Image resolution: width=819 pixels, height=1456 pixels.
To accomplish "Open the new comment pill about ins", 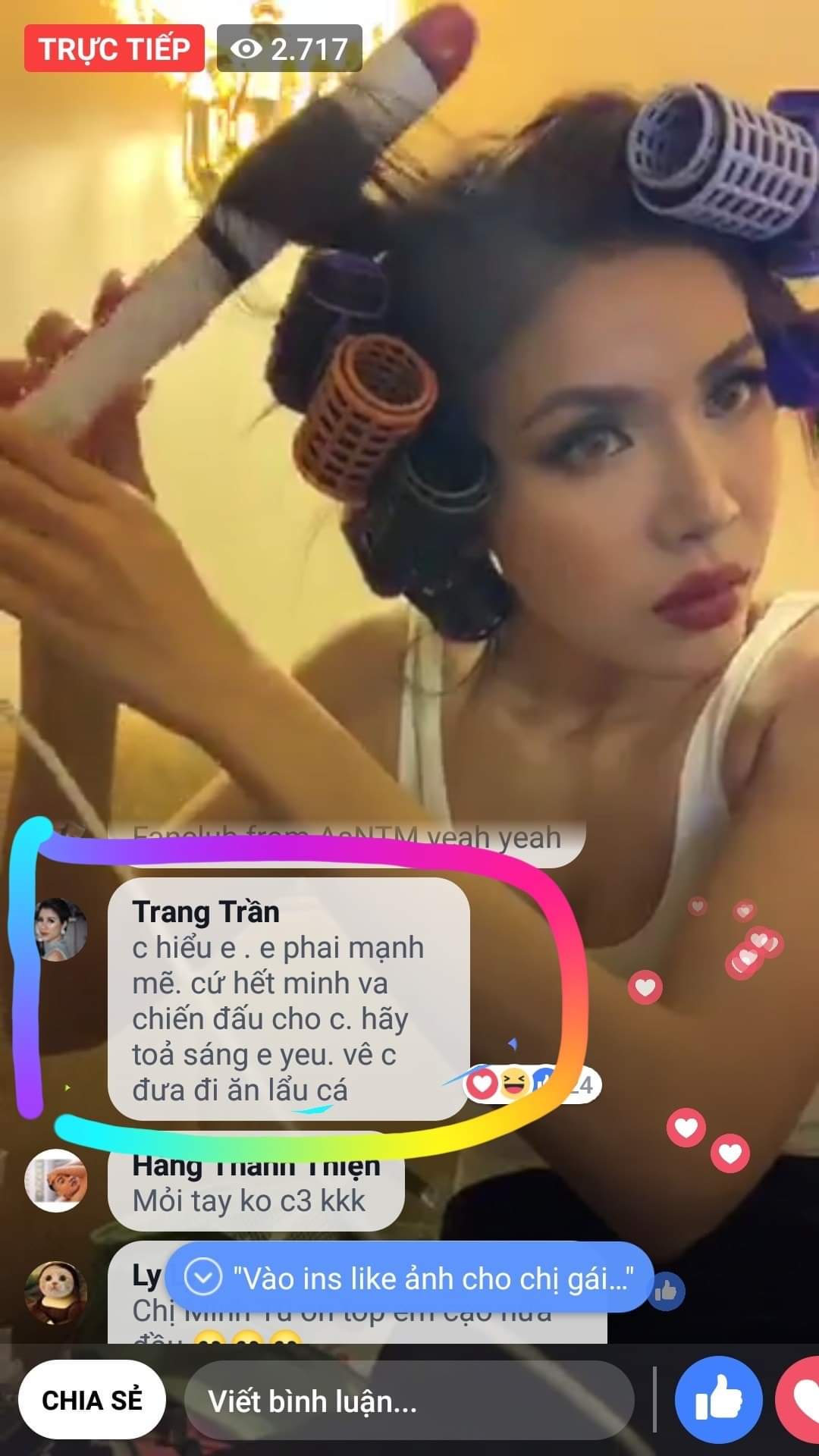I will click(409, 1279).
